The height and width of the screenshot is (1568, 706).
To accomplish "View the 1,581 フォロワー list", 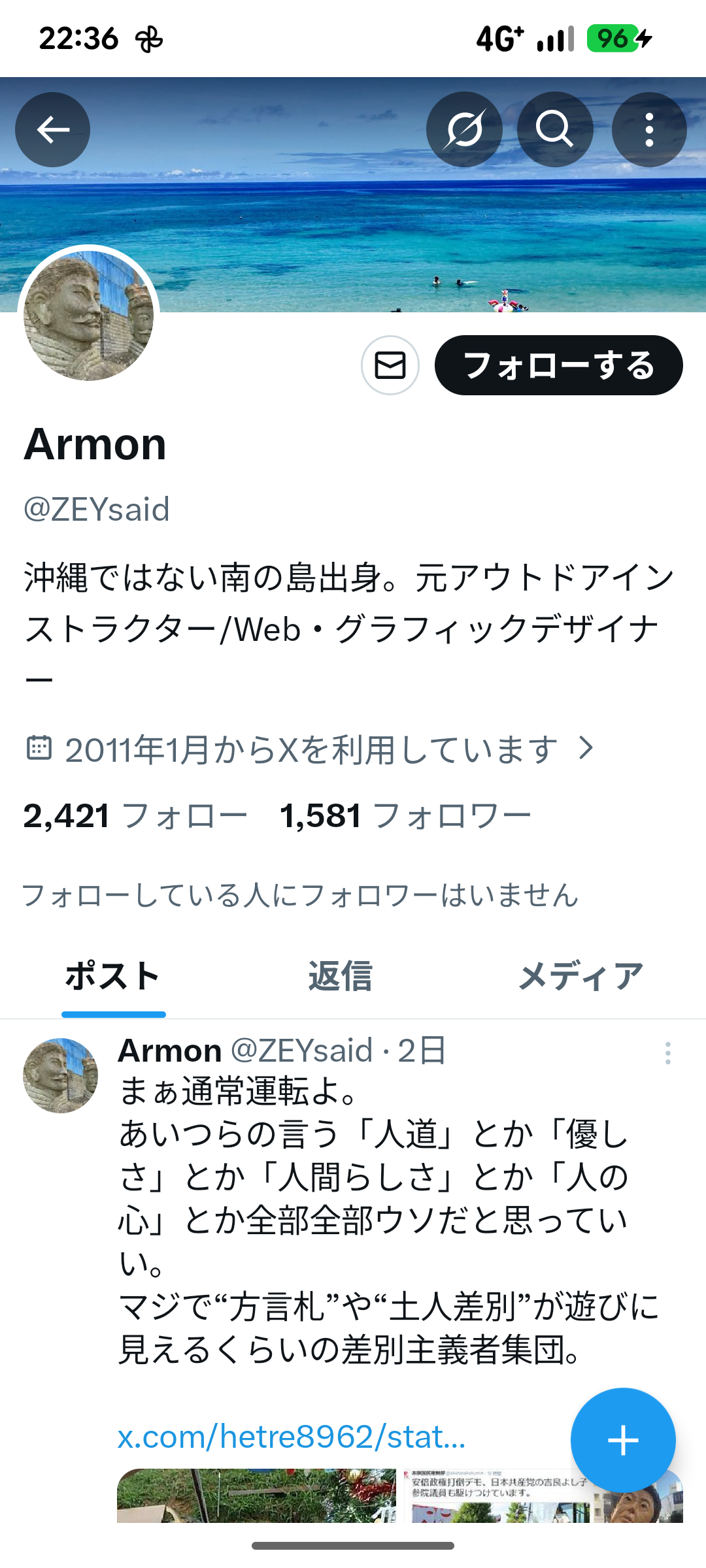I will pos(405,816).
